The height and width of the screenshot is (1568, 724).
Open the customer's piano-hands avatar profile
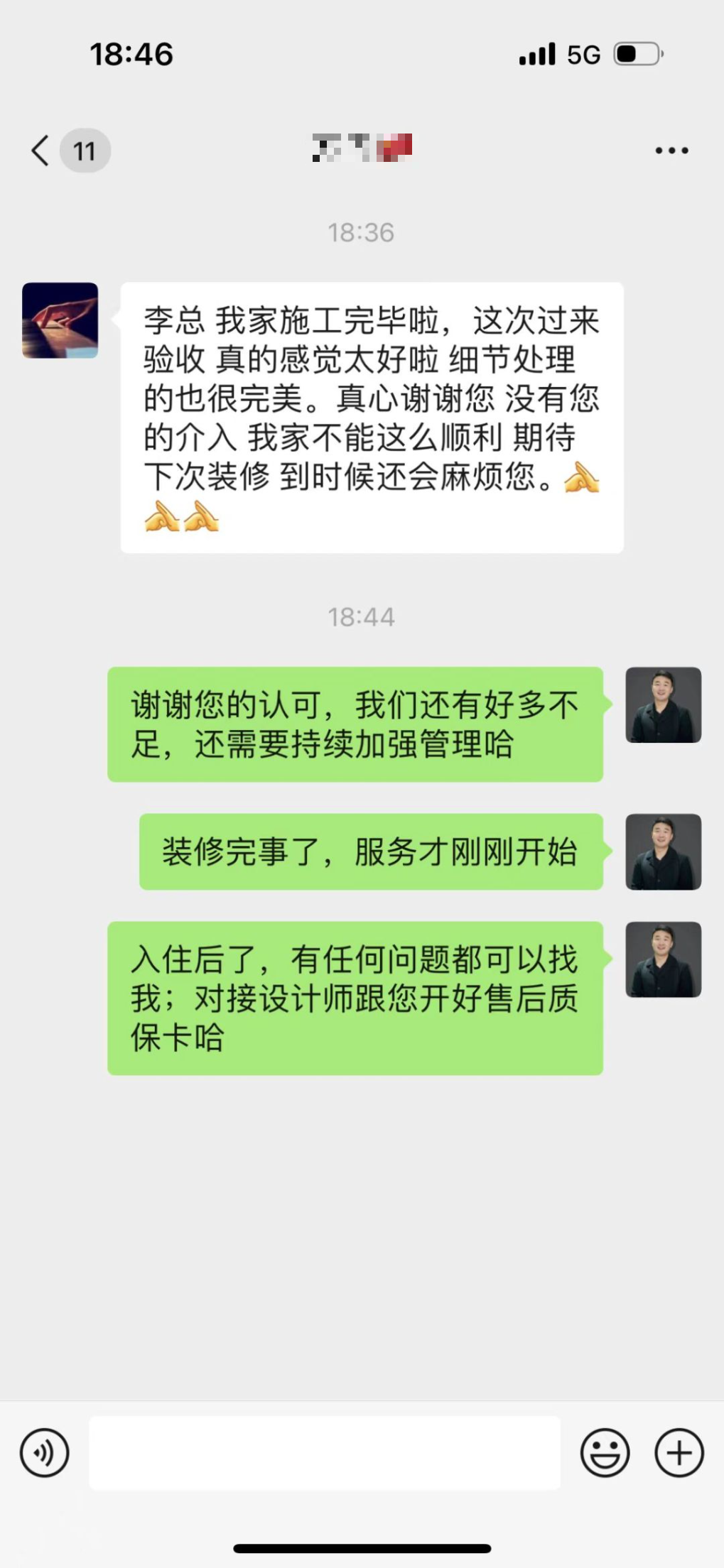(x=60, y=320)
